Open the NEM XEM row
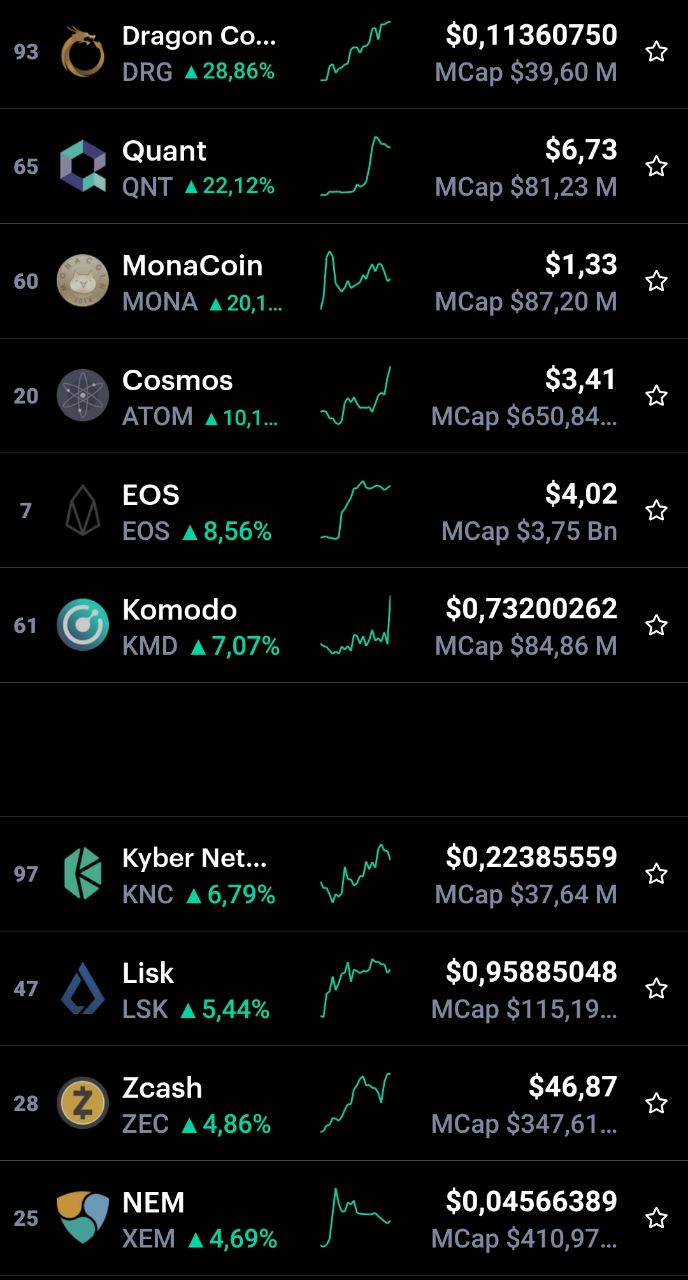Image resolution: width=688 pixels, height=1280 pixels. 344,1218
